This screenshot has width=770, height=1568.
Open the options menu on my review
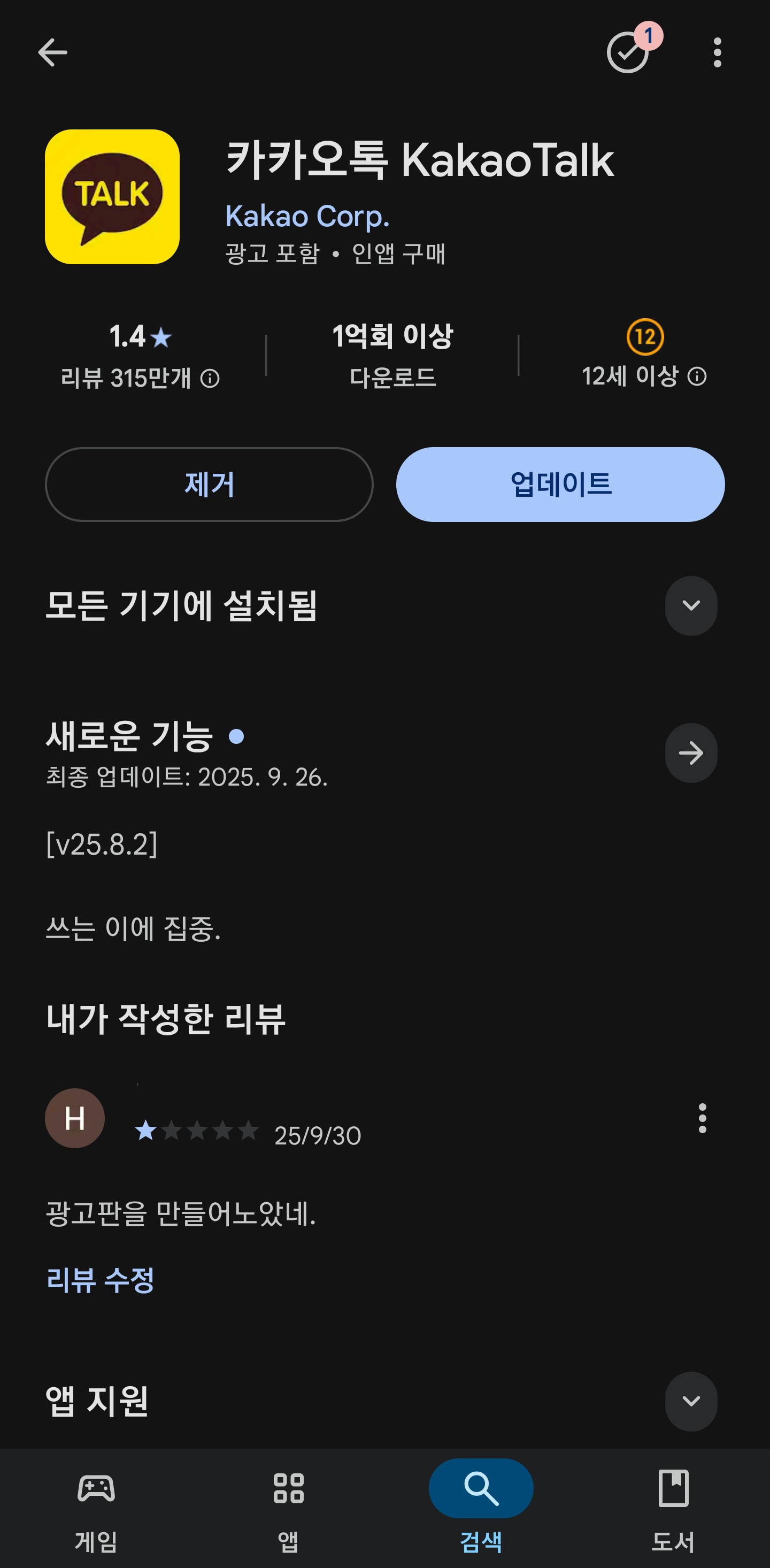pyautogui.click(x=702, y=1118)
